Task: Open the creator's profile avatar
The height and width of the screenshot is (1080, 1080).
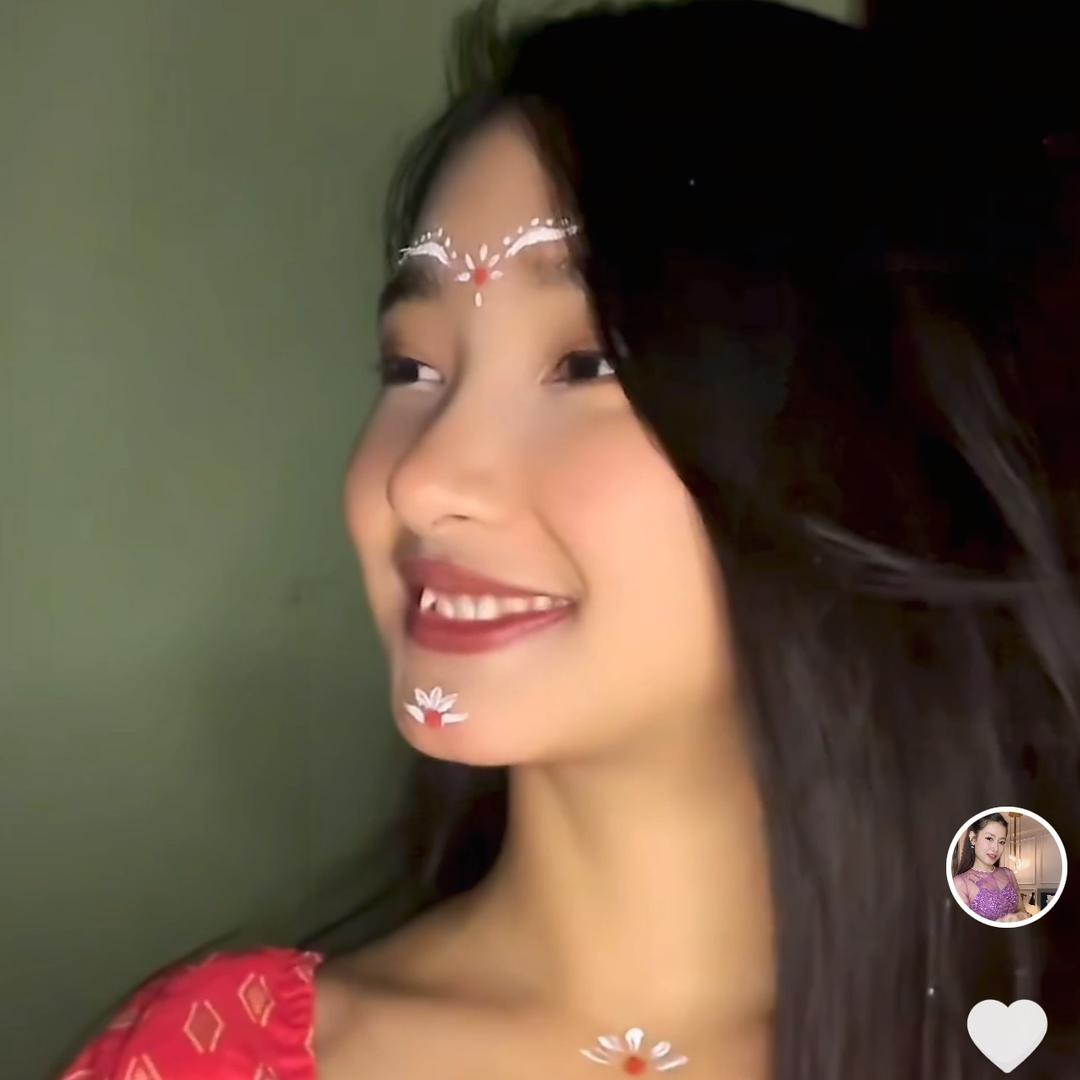Action: (1006, 866)
